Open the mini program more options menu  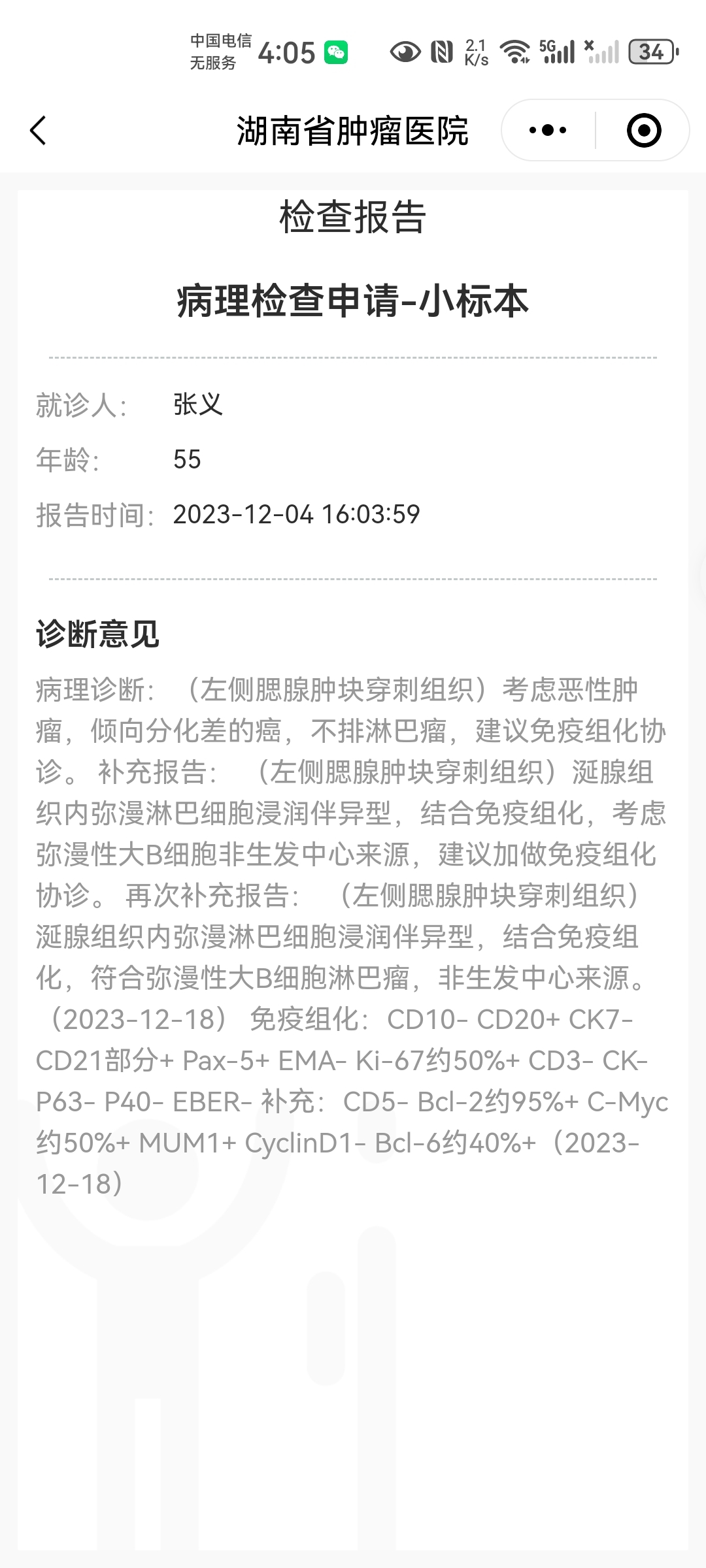[x=548, y=131]
